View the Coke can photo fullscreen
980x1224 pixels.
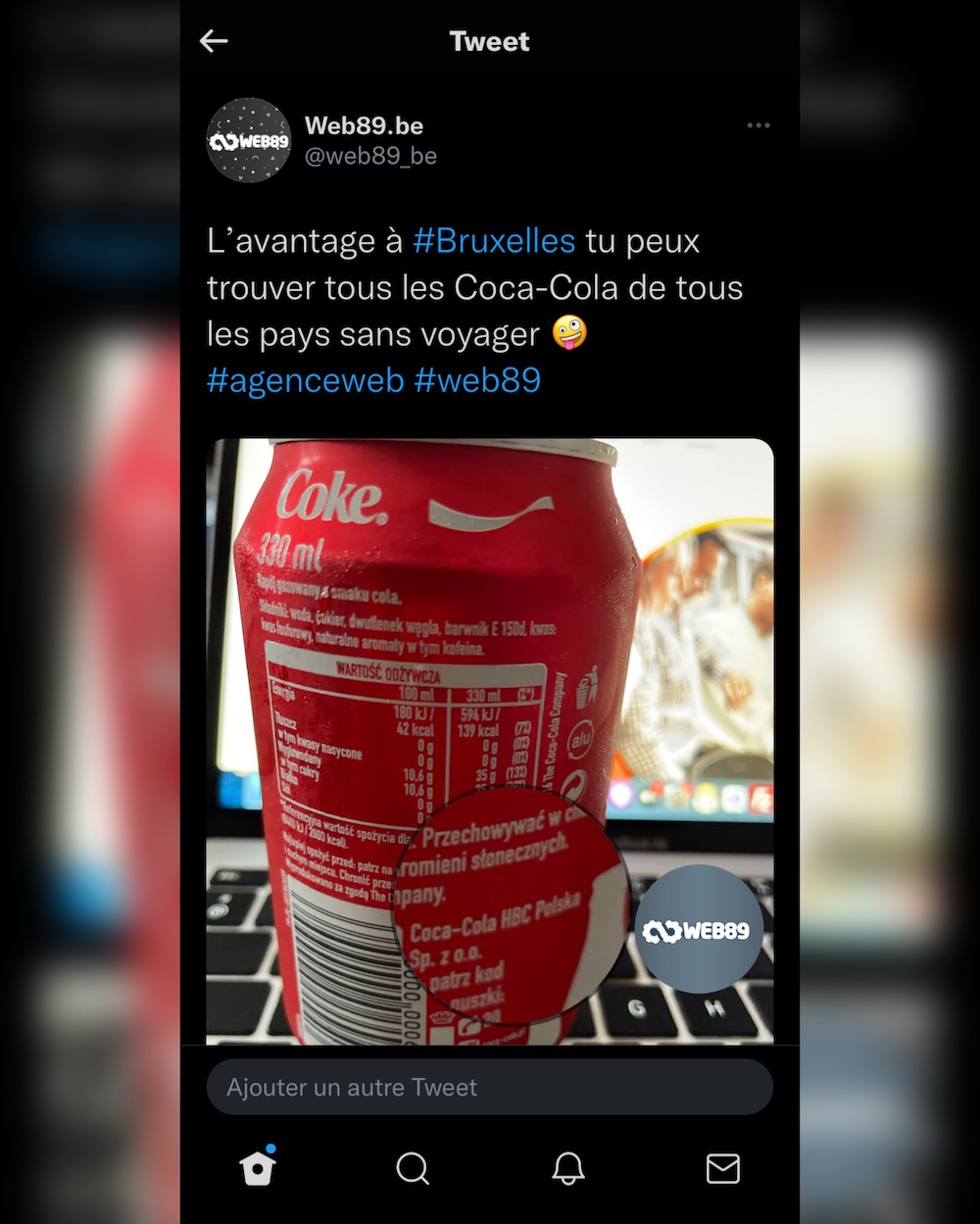click(489, 740)
